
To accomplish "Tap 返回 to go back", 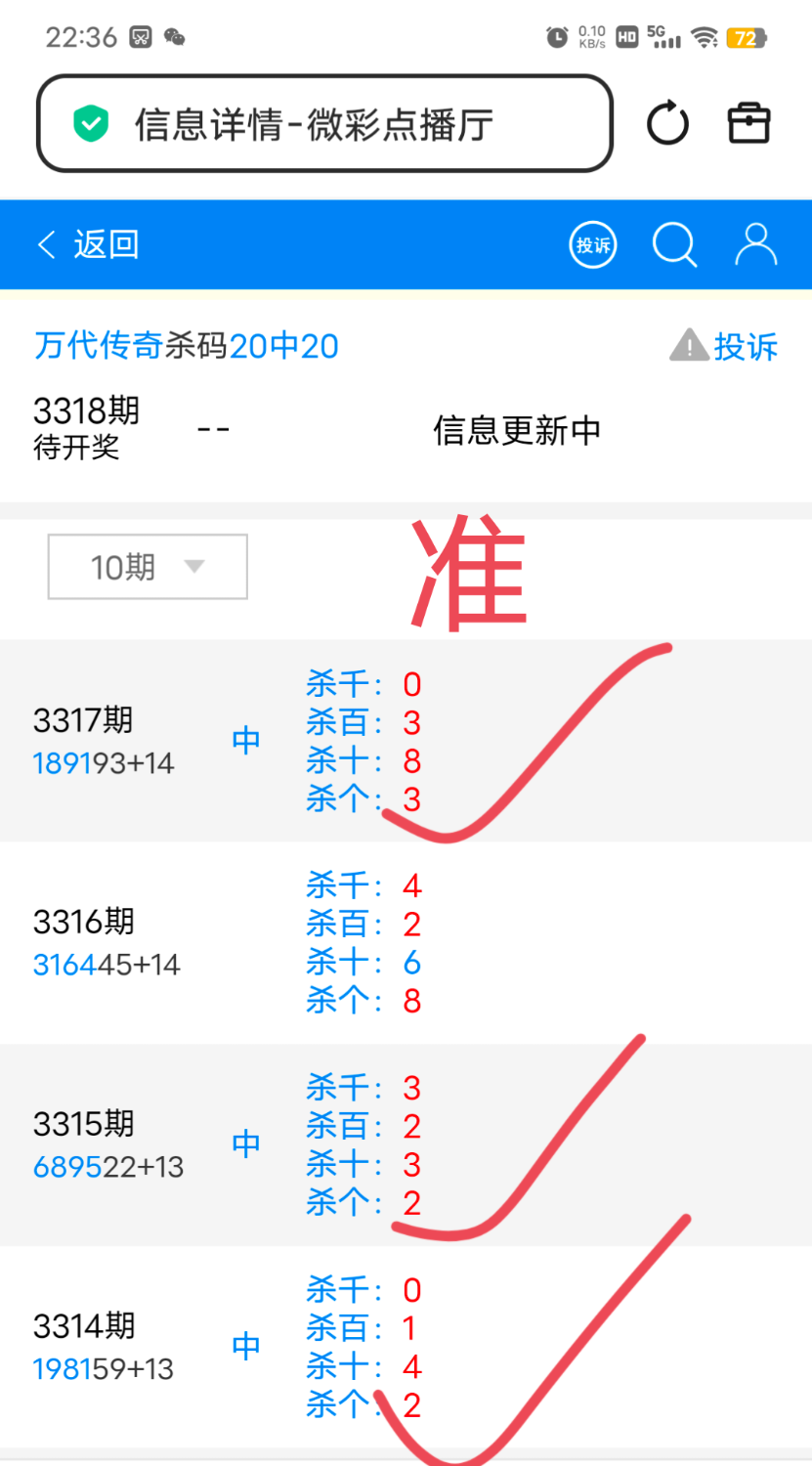I will tap(107, 244).
